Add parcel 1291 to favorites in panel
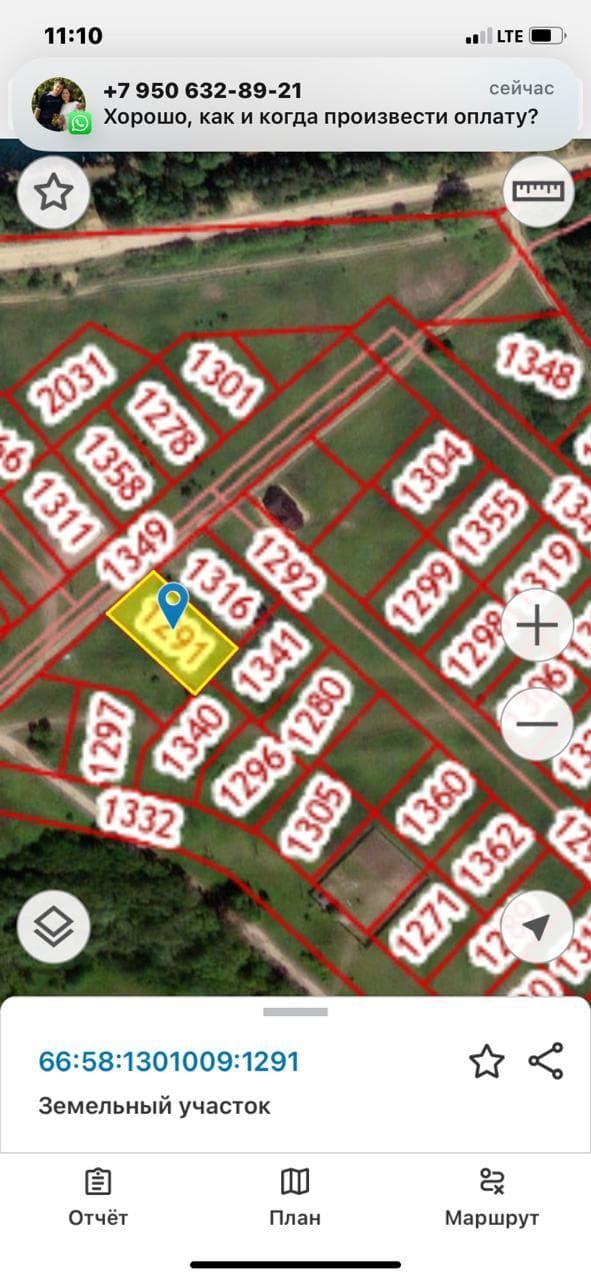The width and height of the screenshot is (591, 1280). tap(486, 1061)
